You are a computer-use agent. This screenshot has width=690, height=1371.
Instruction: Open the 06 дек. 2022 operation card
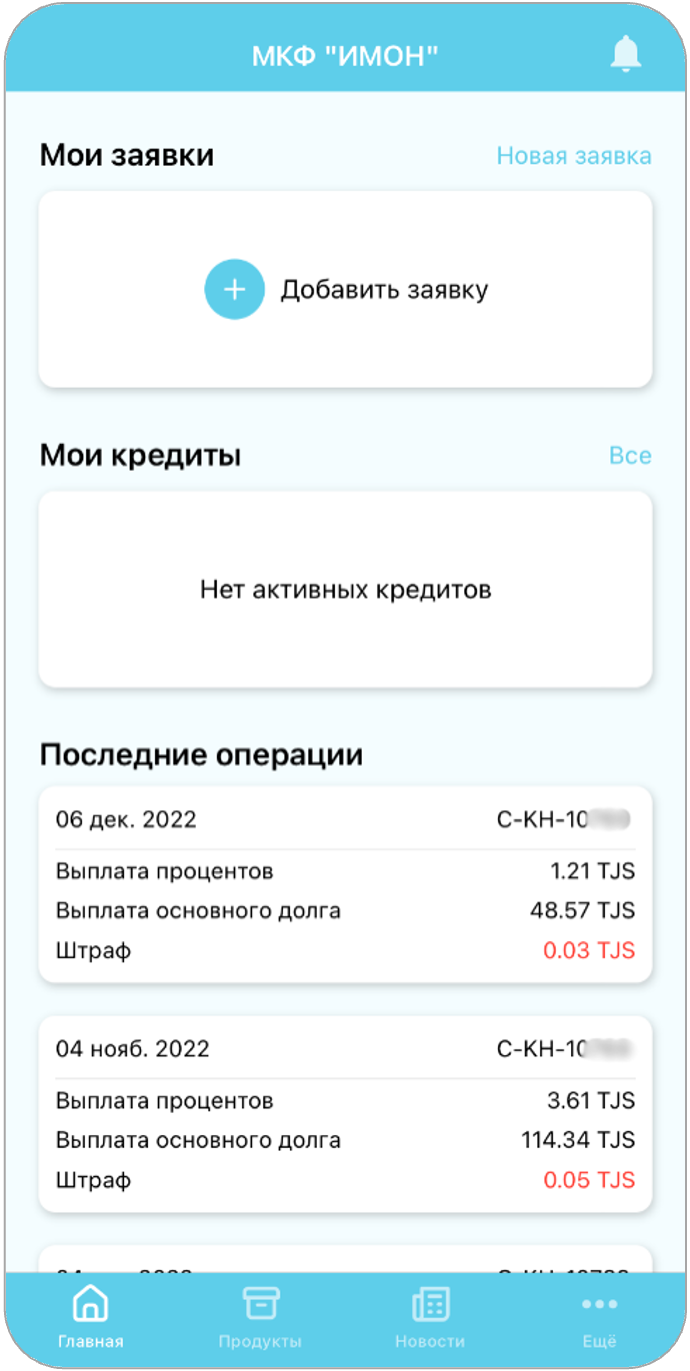pyautogui.click(x=345, y=884)
